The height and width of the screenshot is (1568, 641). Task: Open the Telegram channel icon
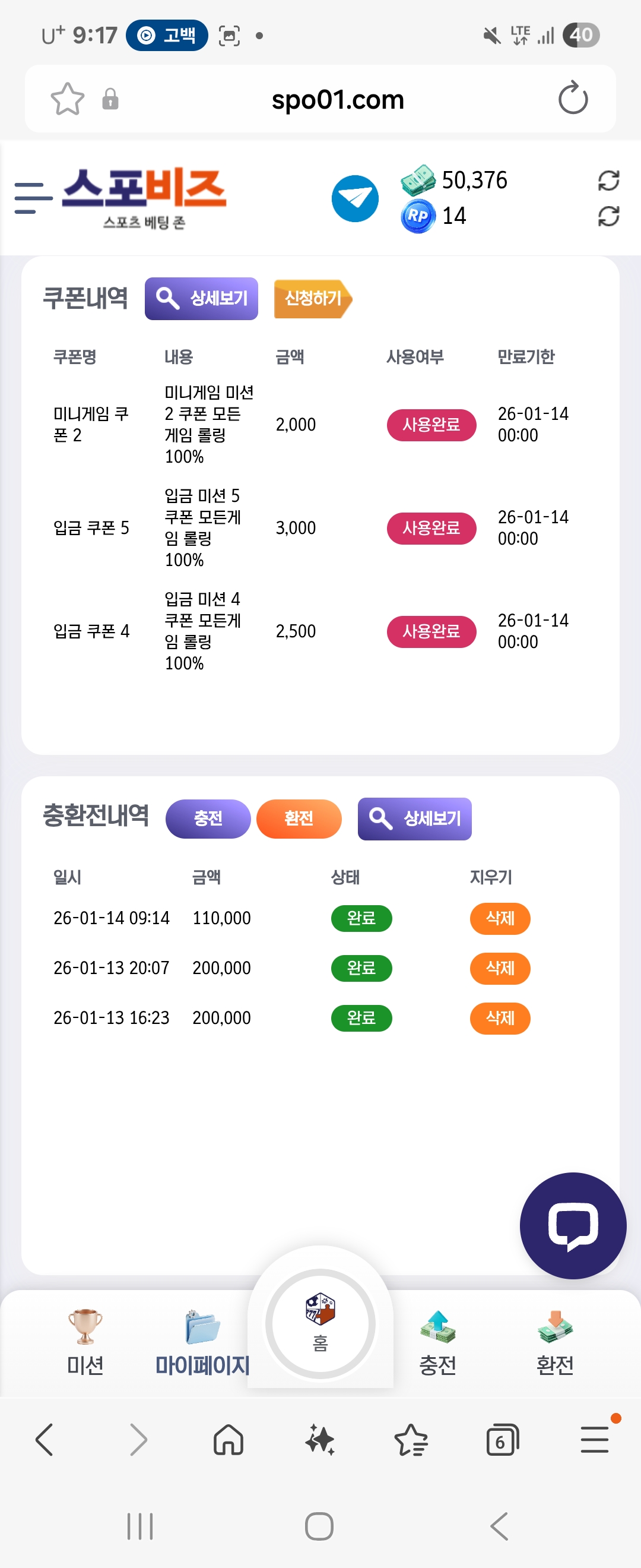coord(355,198)
